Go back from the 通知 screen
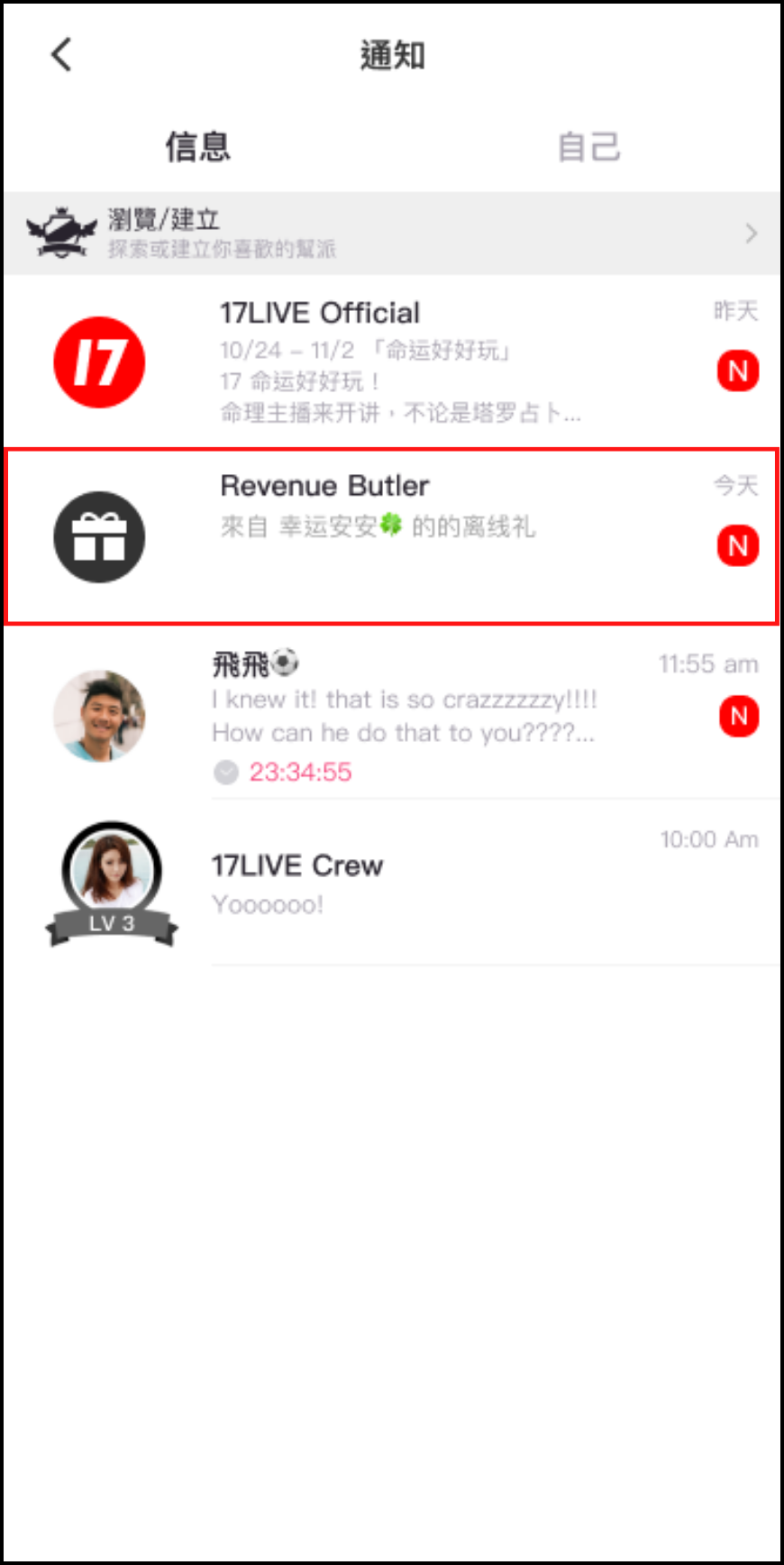This screenshot has width=784, height=1565. (61, 55)
